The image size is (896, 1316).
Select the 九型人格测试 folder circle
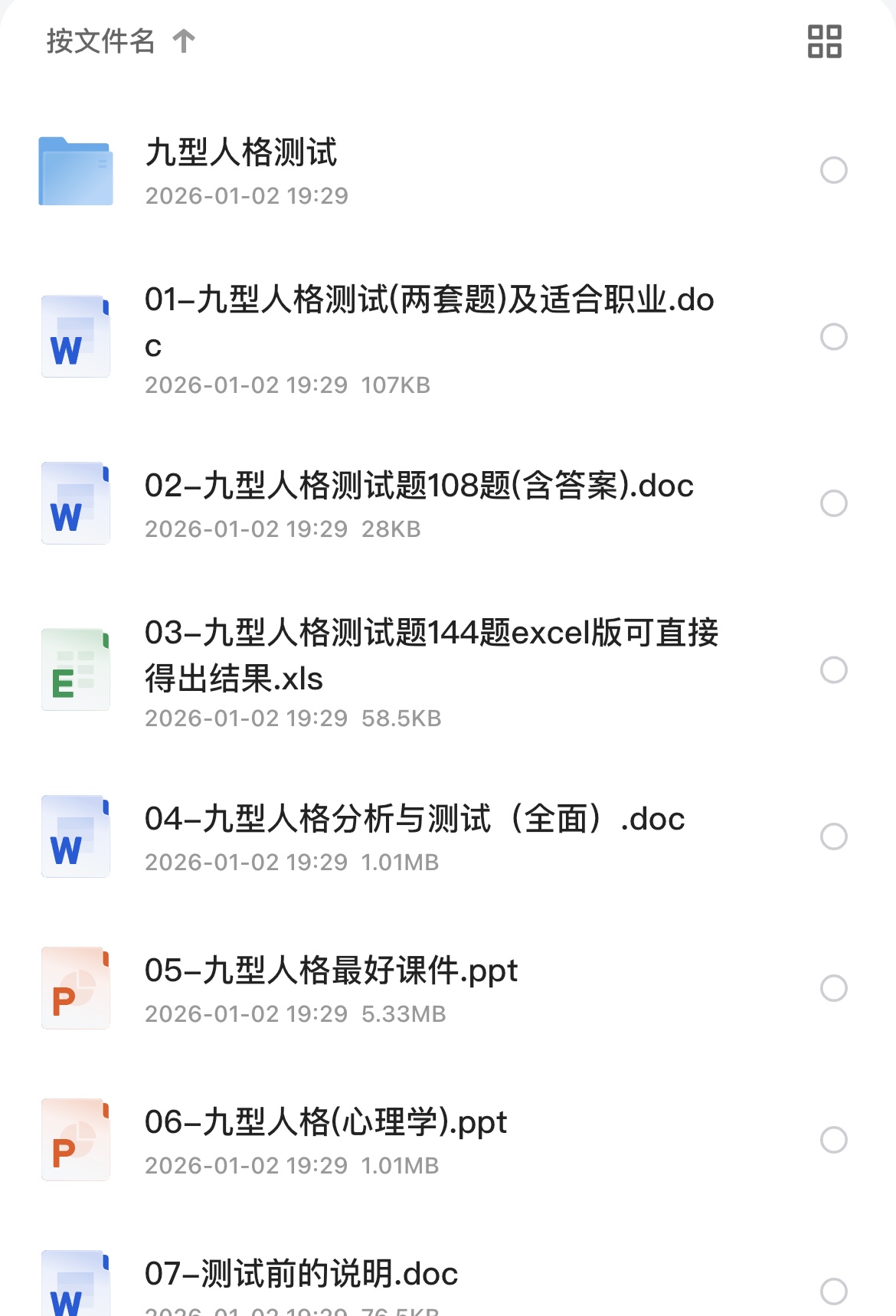coord(833,170)
